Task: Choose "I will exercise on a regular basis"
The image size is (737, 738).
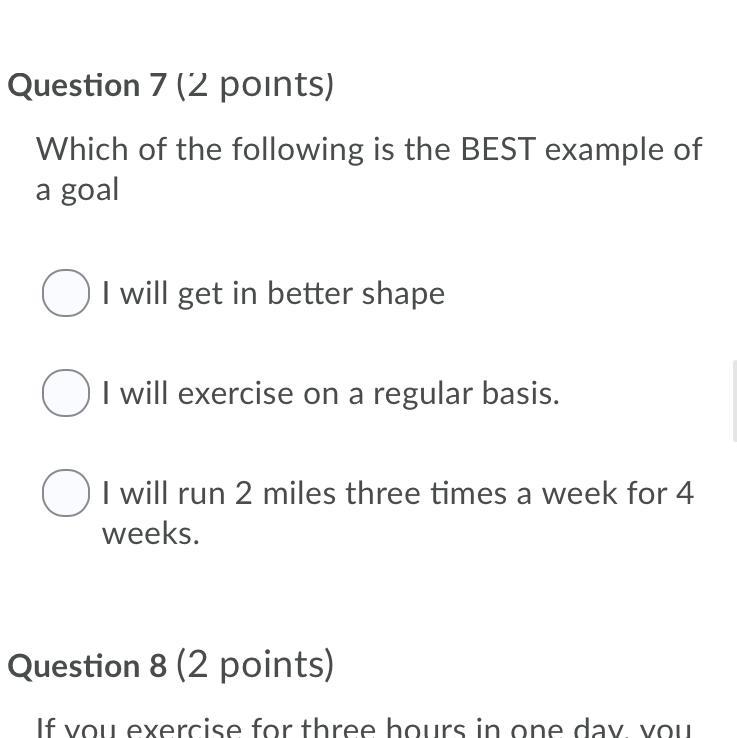Action: click(66, 393)
